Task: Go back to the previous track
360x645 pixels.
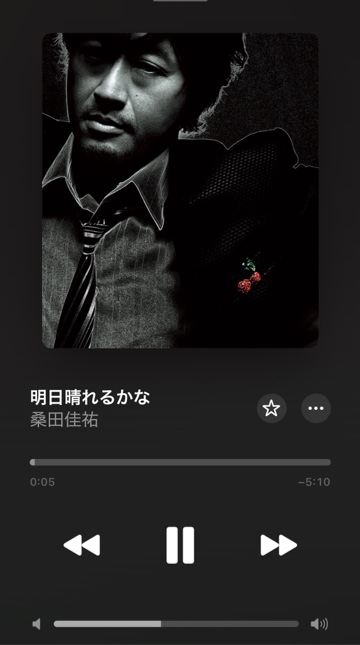Action: (x=81, y=545)
